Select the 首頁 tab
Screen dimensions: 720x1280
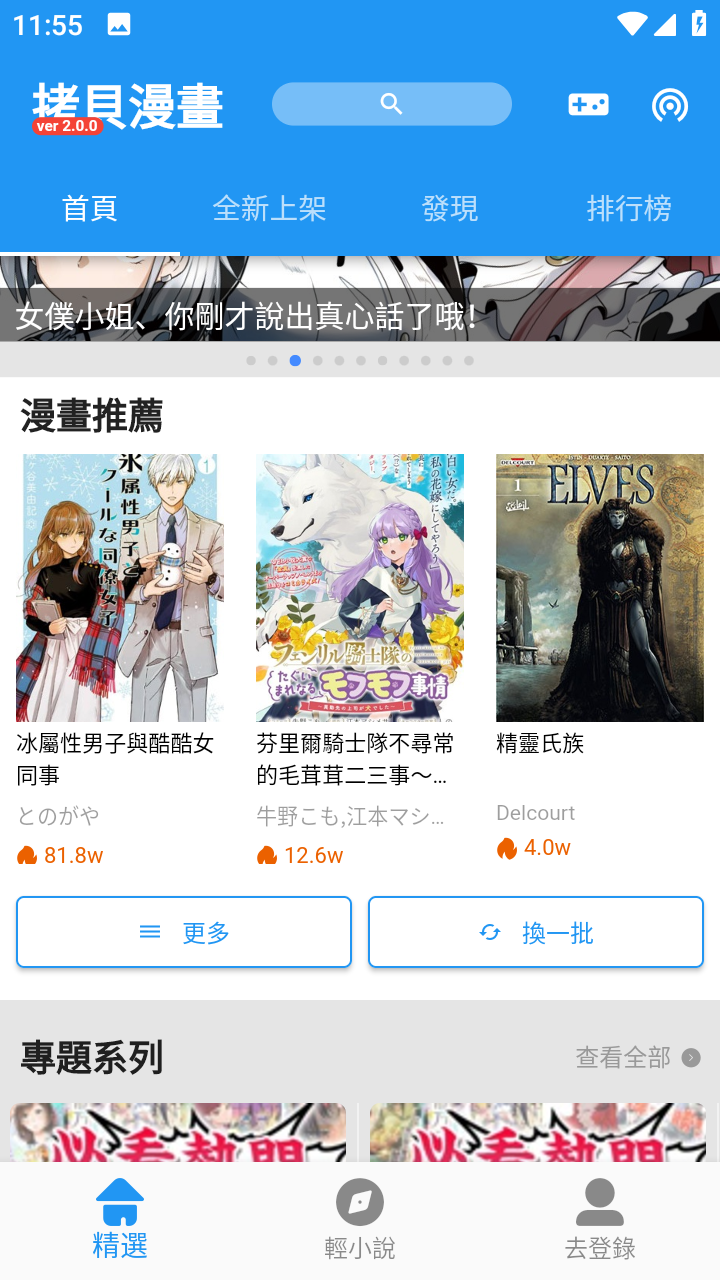90,208
